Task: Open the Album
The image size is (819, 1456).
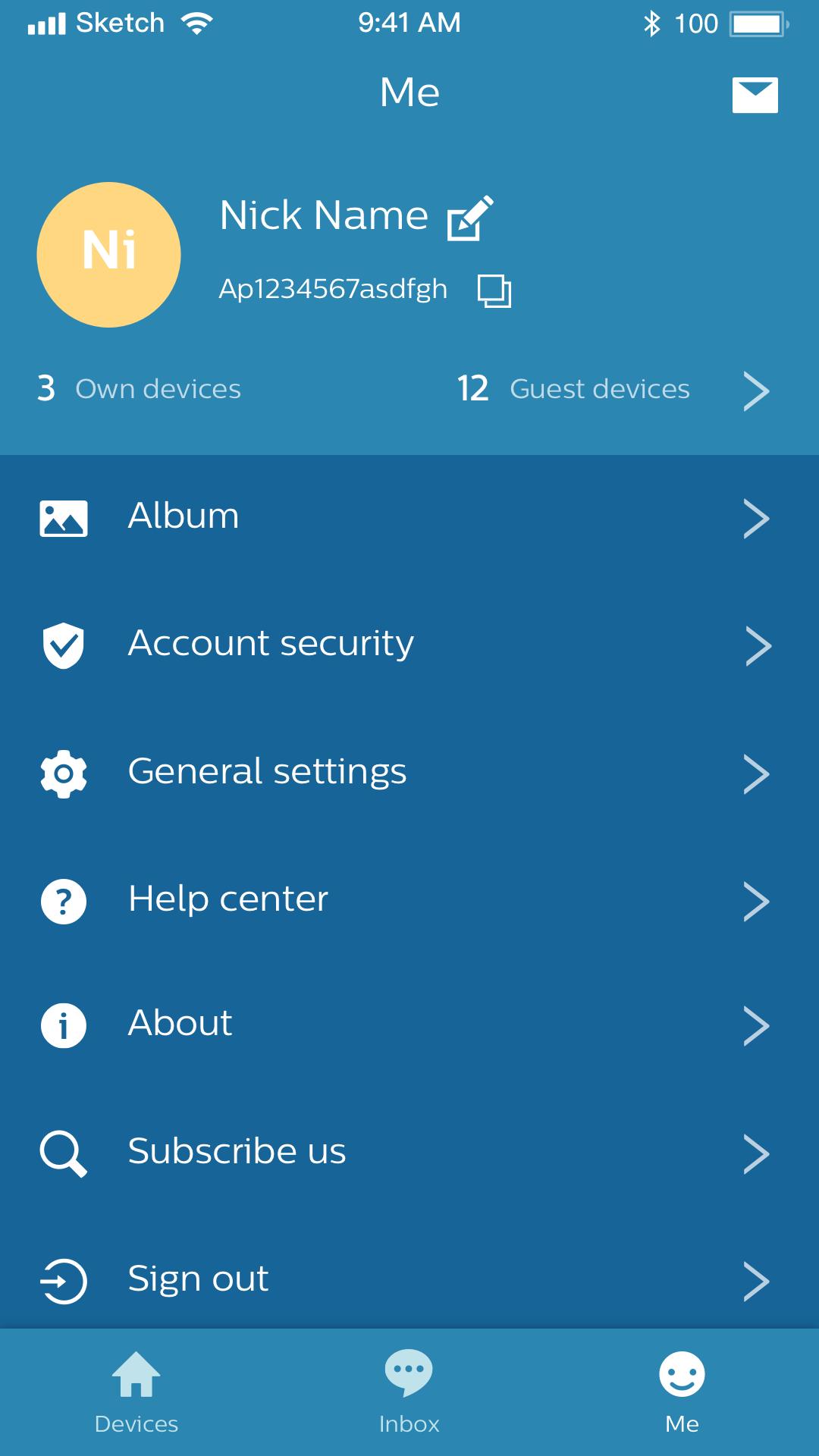Action: [x=409, y=517]
